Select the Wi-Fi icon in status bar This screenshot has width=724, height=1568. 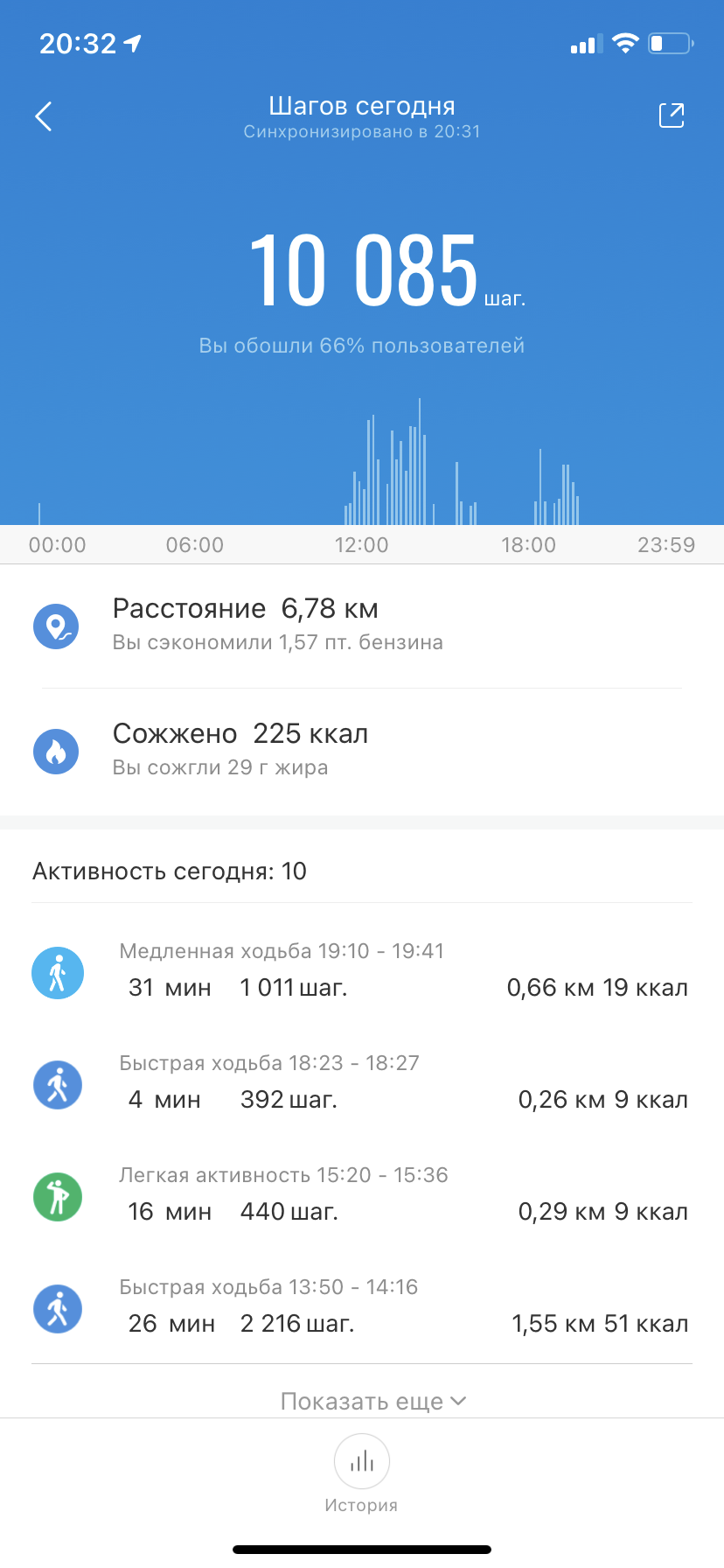627,43
